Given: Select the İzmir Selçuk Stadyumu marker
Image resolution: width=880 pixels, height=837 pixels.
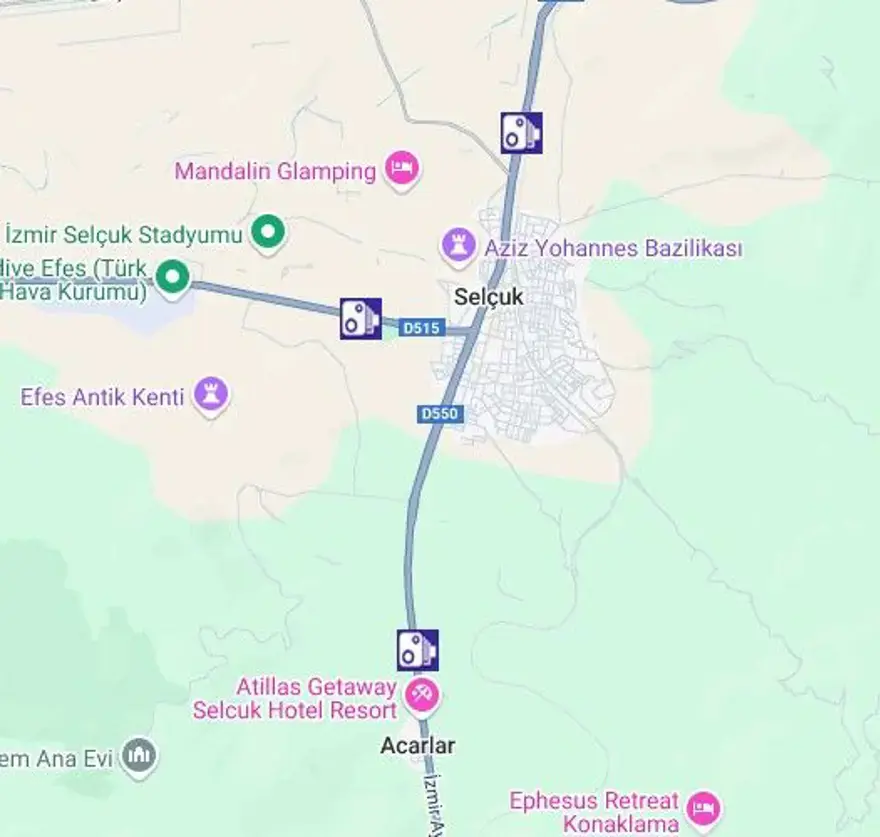Looking at the screenshot, I should pyautogui.click(x=267, y=233).
